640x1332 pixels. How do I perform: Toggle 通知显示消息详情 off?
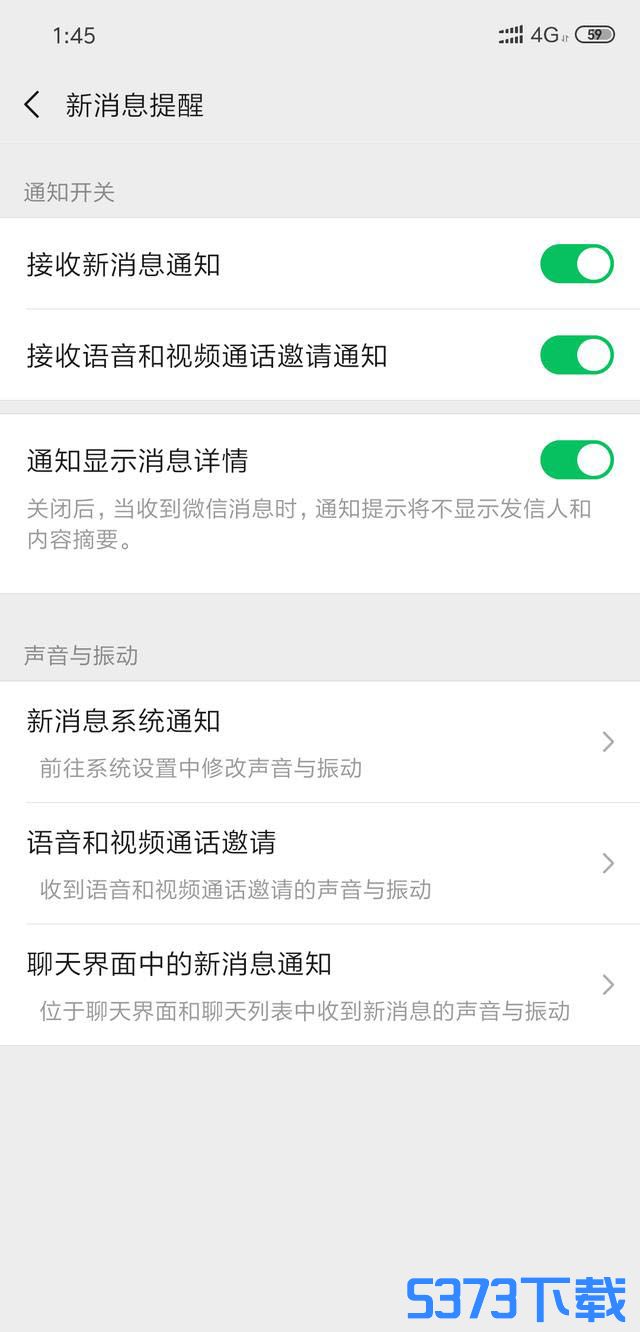[577, 460]
